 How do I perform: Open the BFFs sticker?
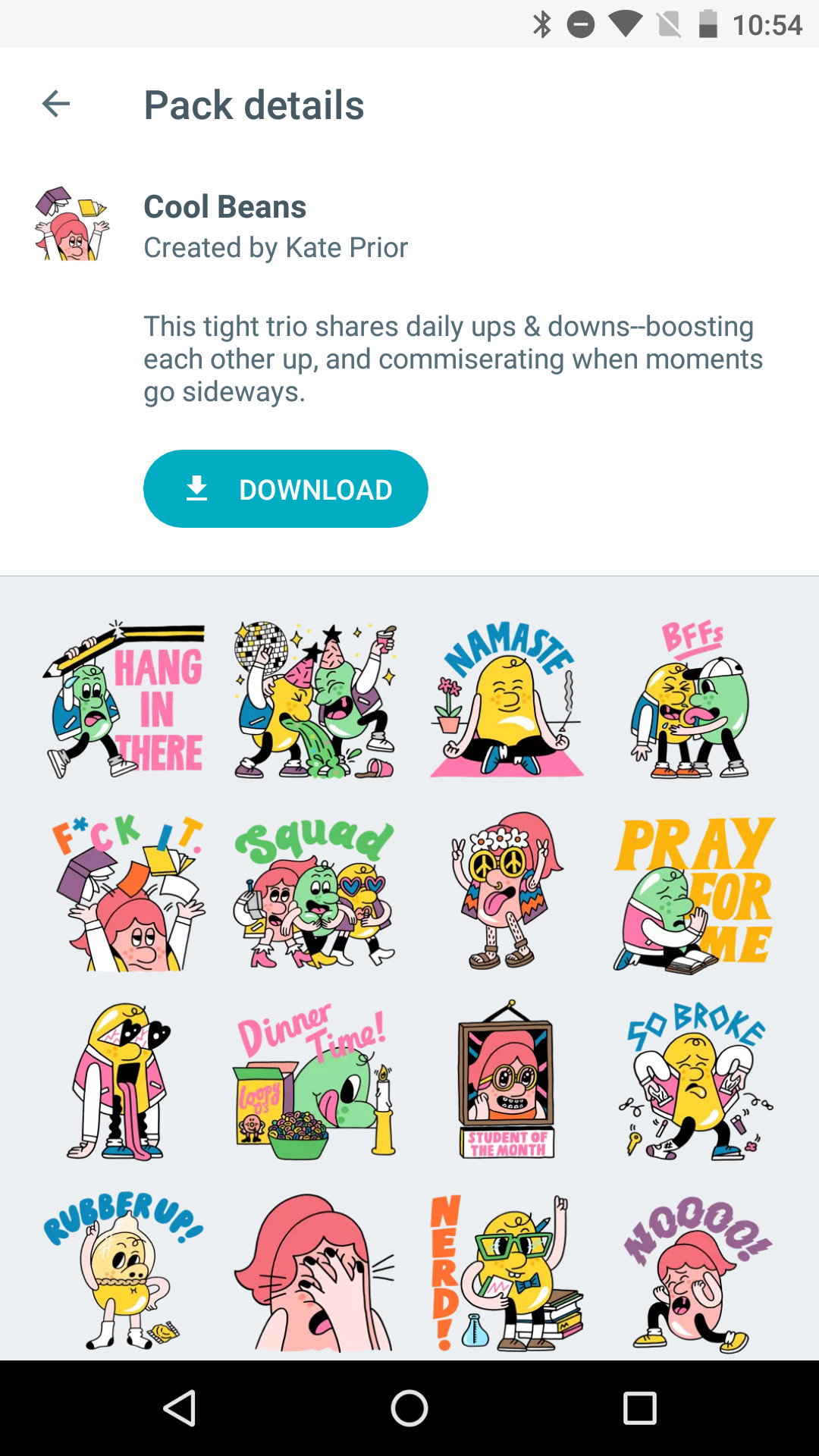(x=692, y=701)
